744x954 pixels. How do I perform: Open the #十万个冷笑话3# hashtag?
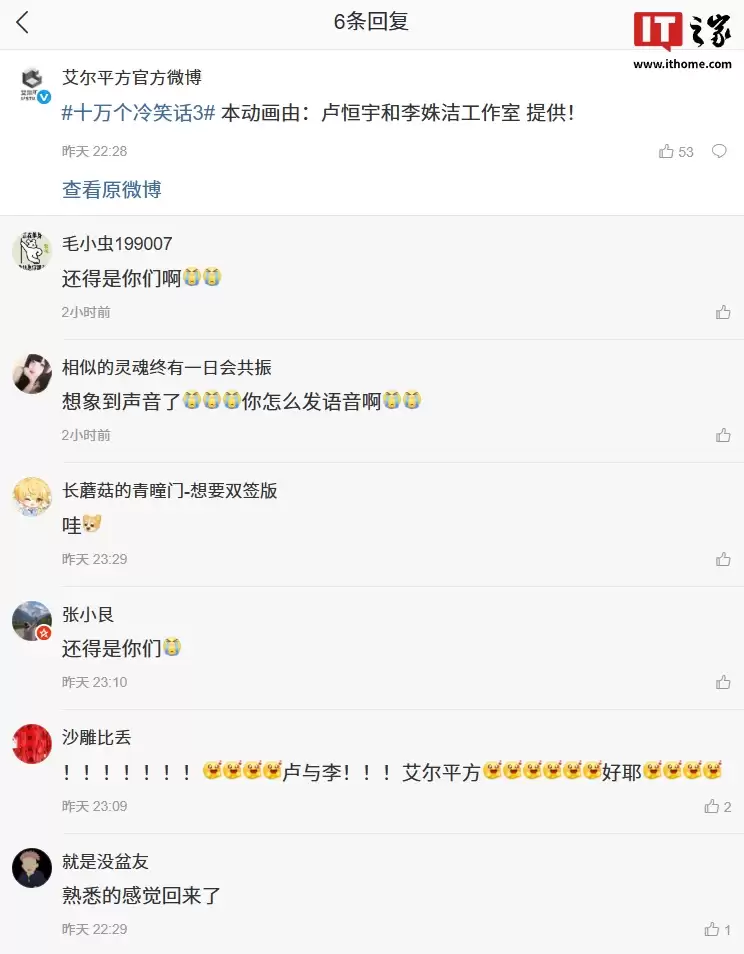click(134, 113)
